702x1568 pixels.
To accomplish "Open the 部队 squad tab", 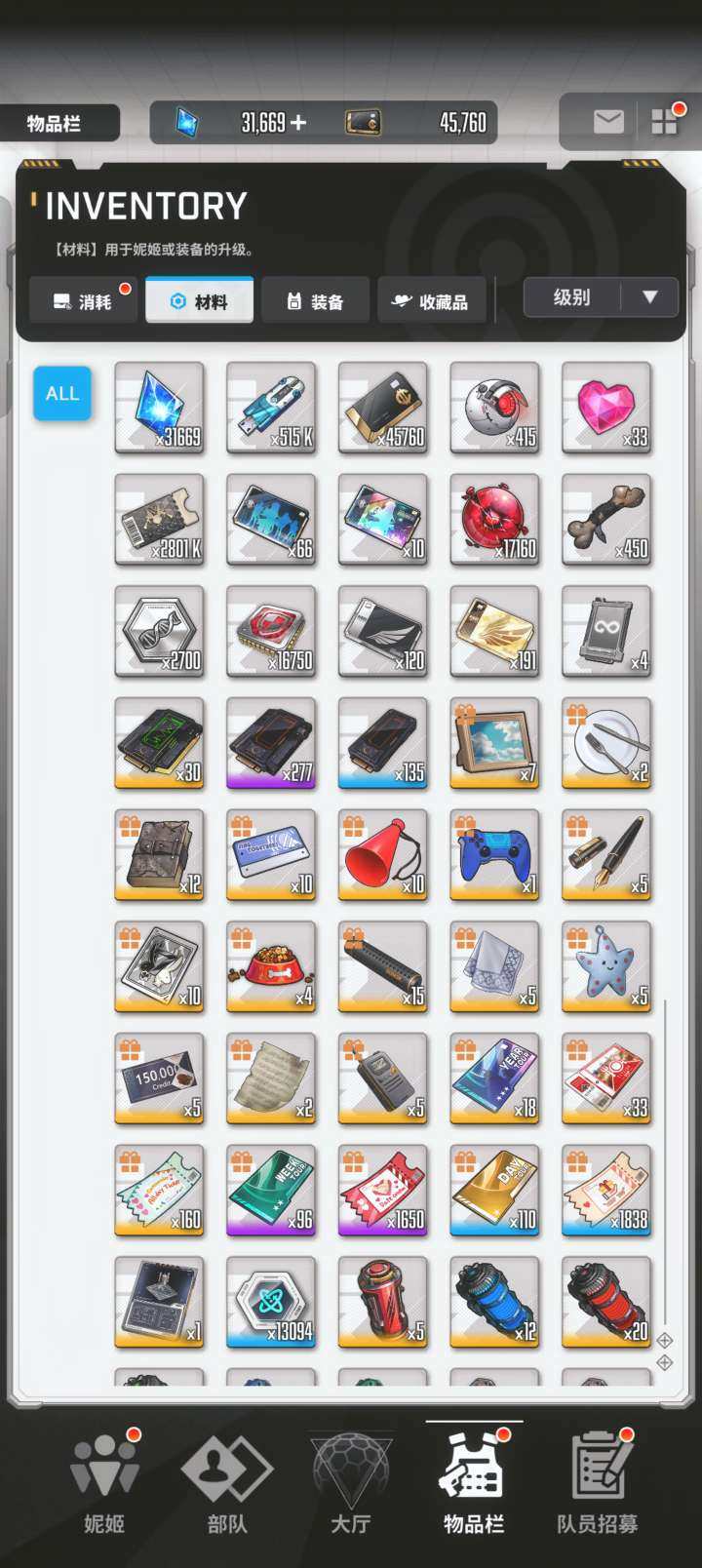I will (x=227, y=1482).
